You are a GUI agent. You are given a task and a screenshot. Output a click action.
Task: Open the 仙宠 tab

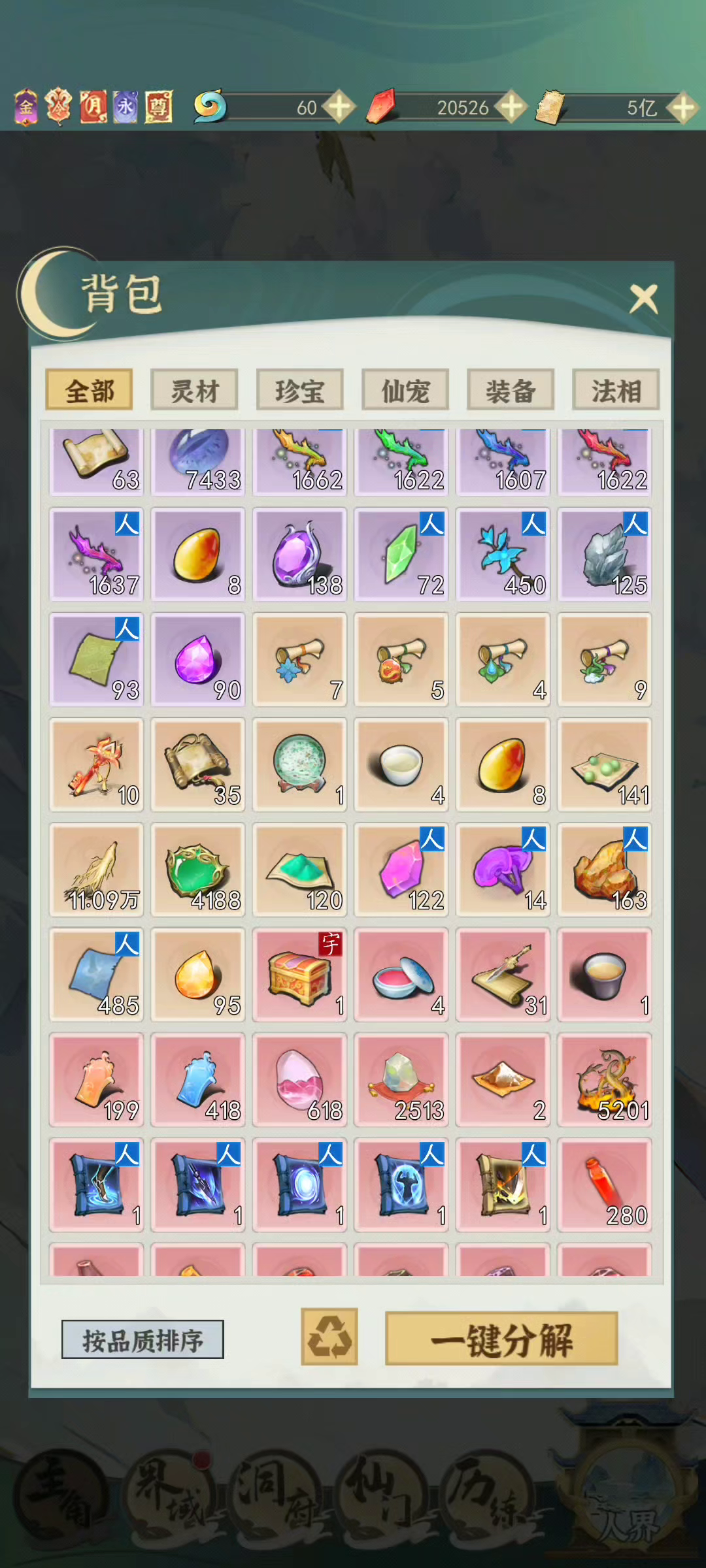pos(405,390)
